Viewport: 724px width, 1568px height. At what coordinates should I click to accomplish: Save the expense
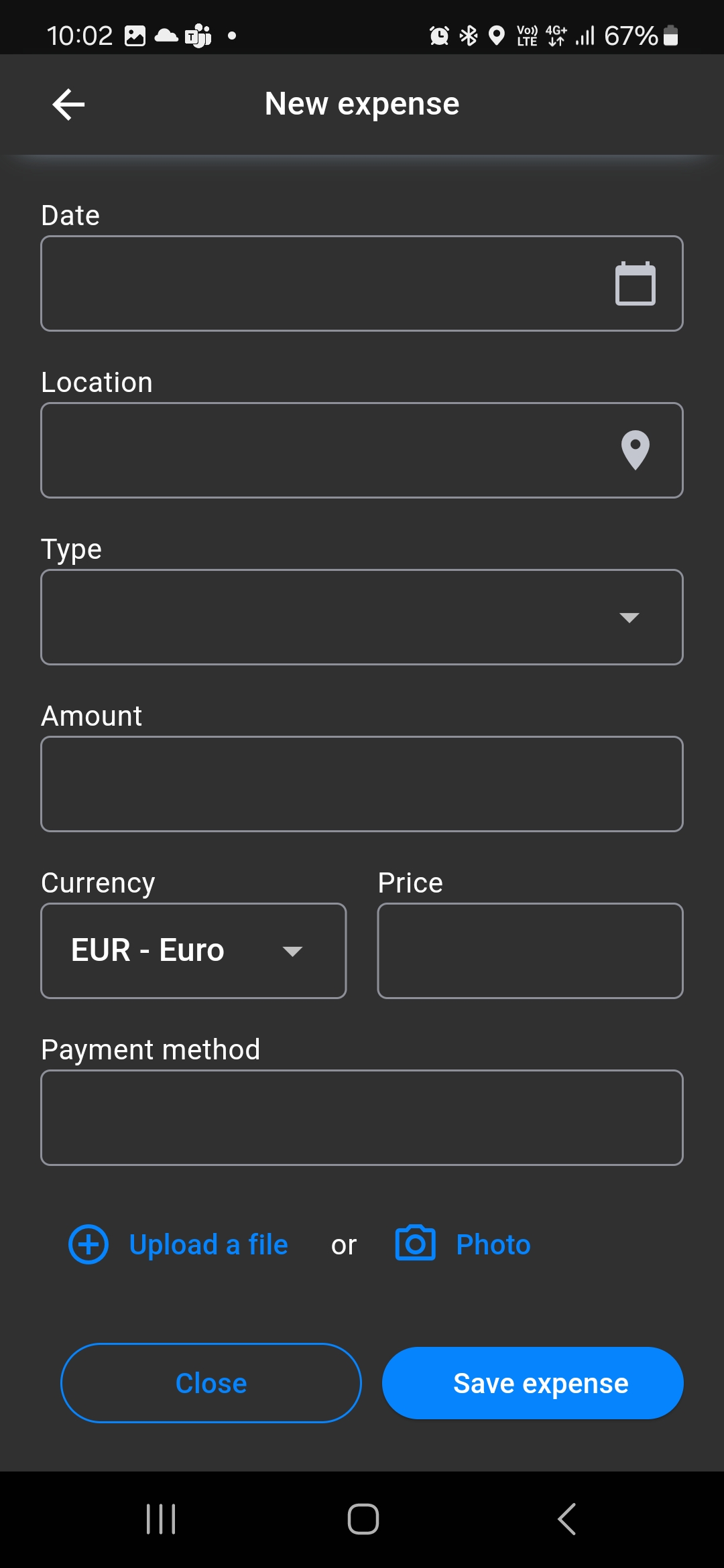click(533, 1383)
